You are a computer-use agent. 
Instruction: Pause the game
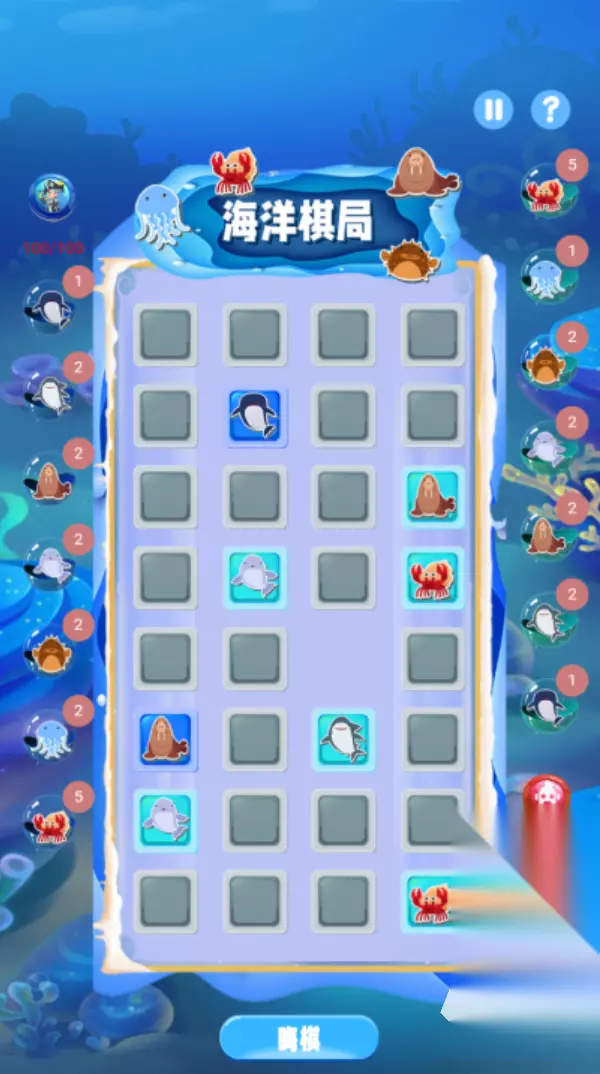point(493,109)
